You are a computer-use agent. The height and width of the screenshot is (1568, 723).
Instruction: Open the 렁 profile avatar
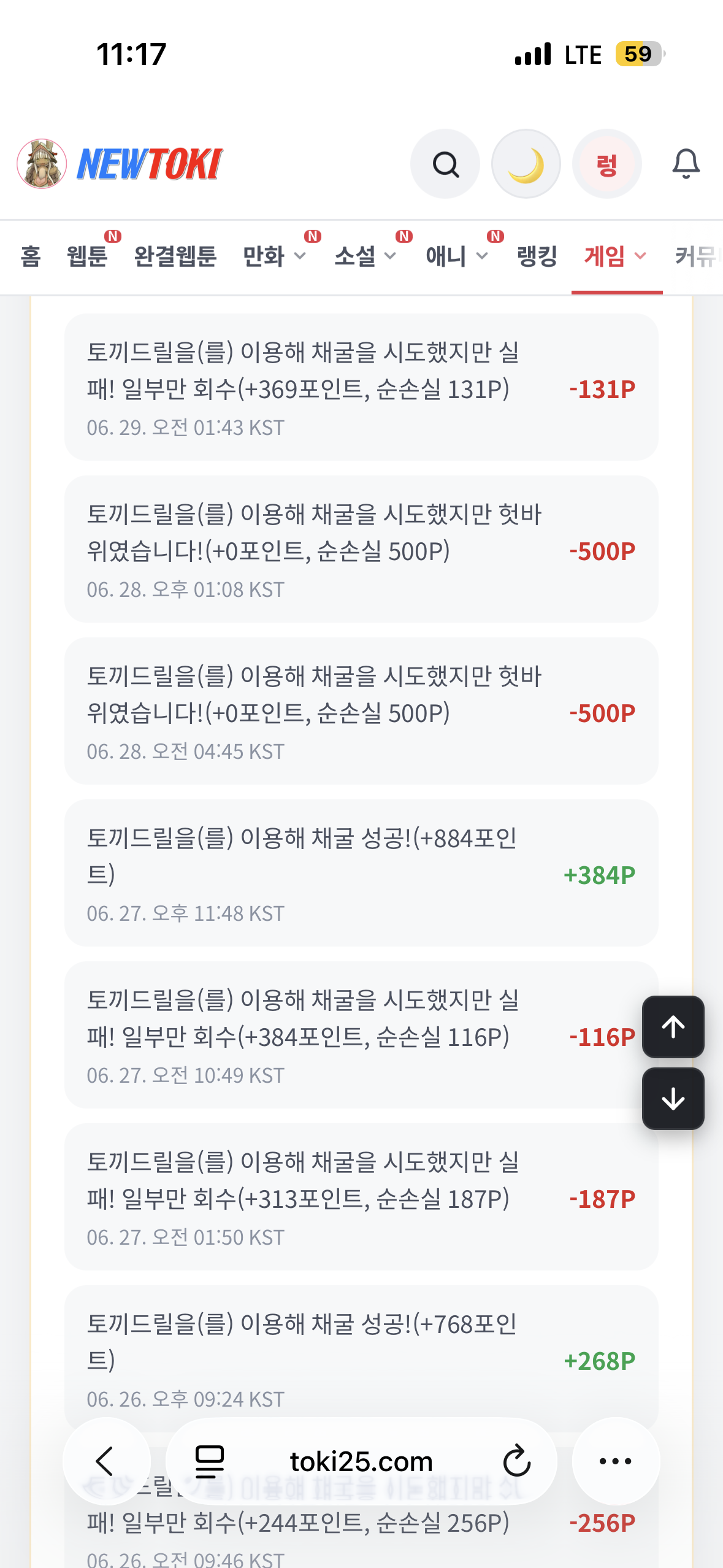(x=607, y=164)
